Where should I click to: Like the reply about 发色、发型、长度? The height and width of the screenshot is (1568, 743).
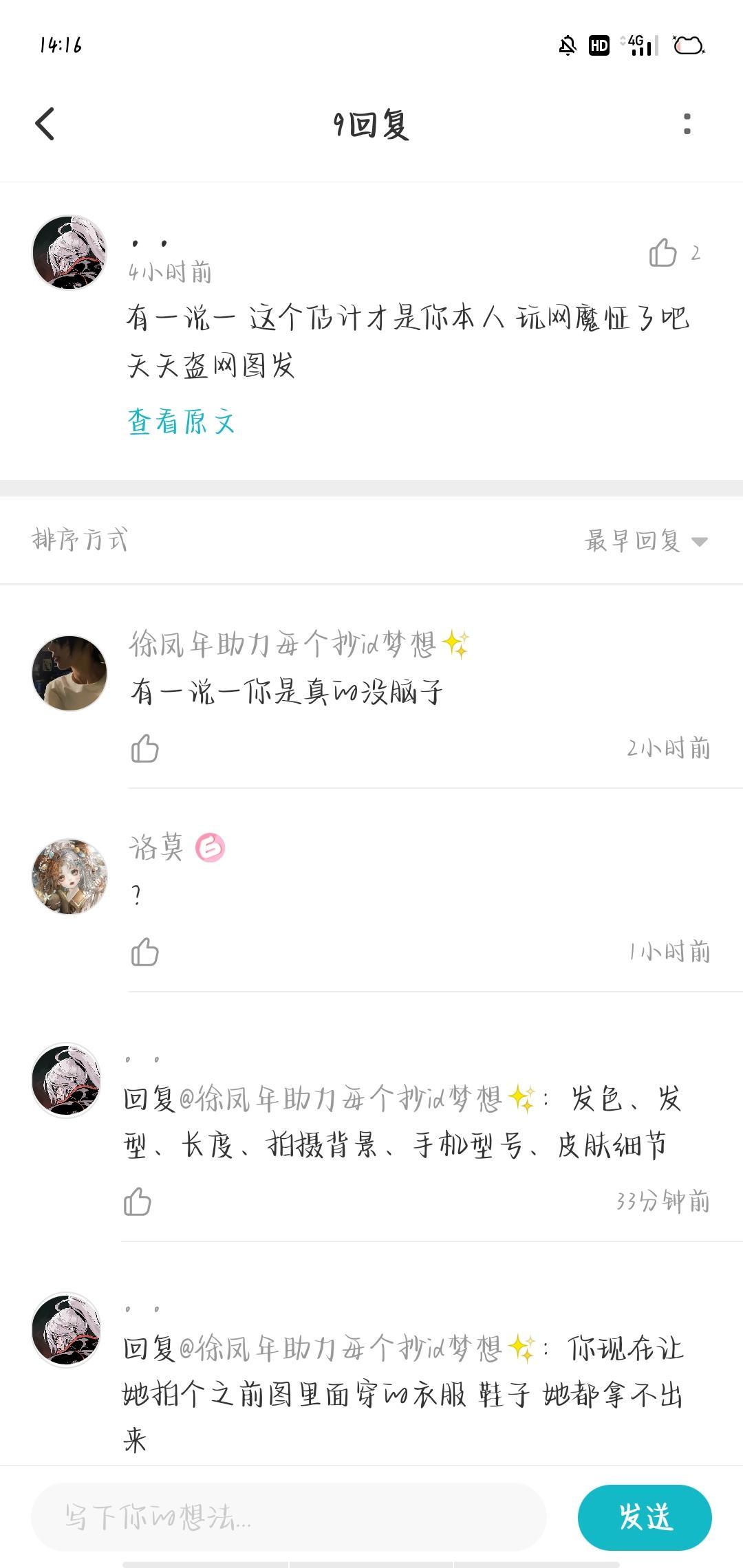pyautogui.click(x=138, y=1201)
